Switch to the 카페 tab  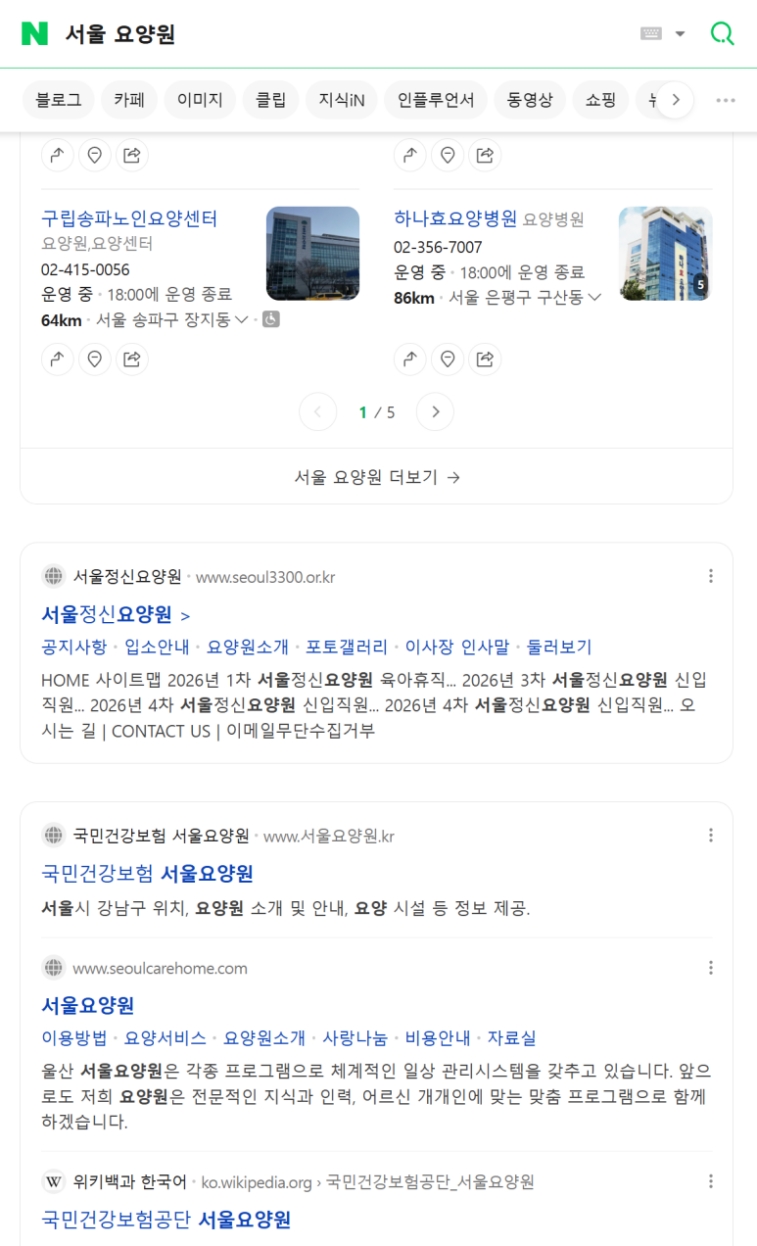tap(129, 100)
